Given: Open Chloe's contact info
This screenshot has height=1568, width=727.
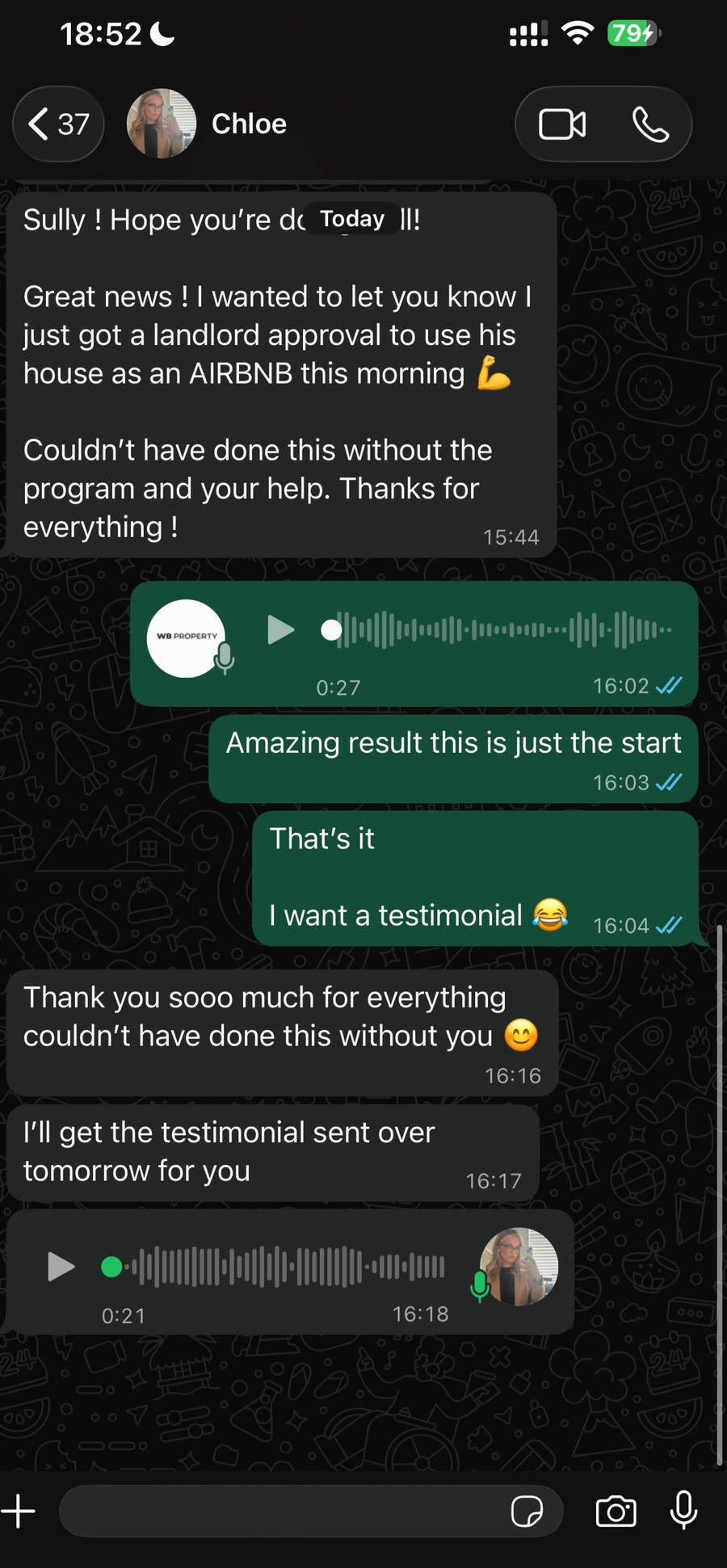Looking at the screenshot, I should tap(249, 124).
